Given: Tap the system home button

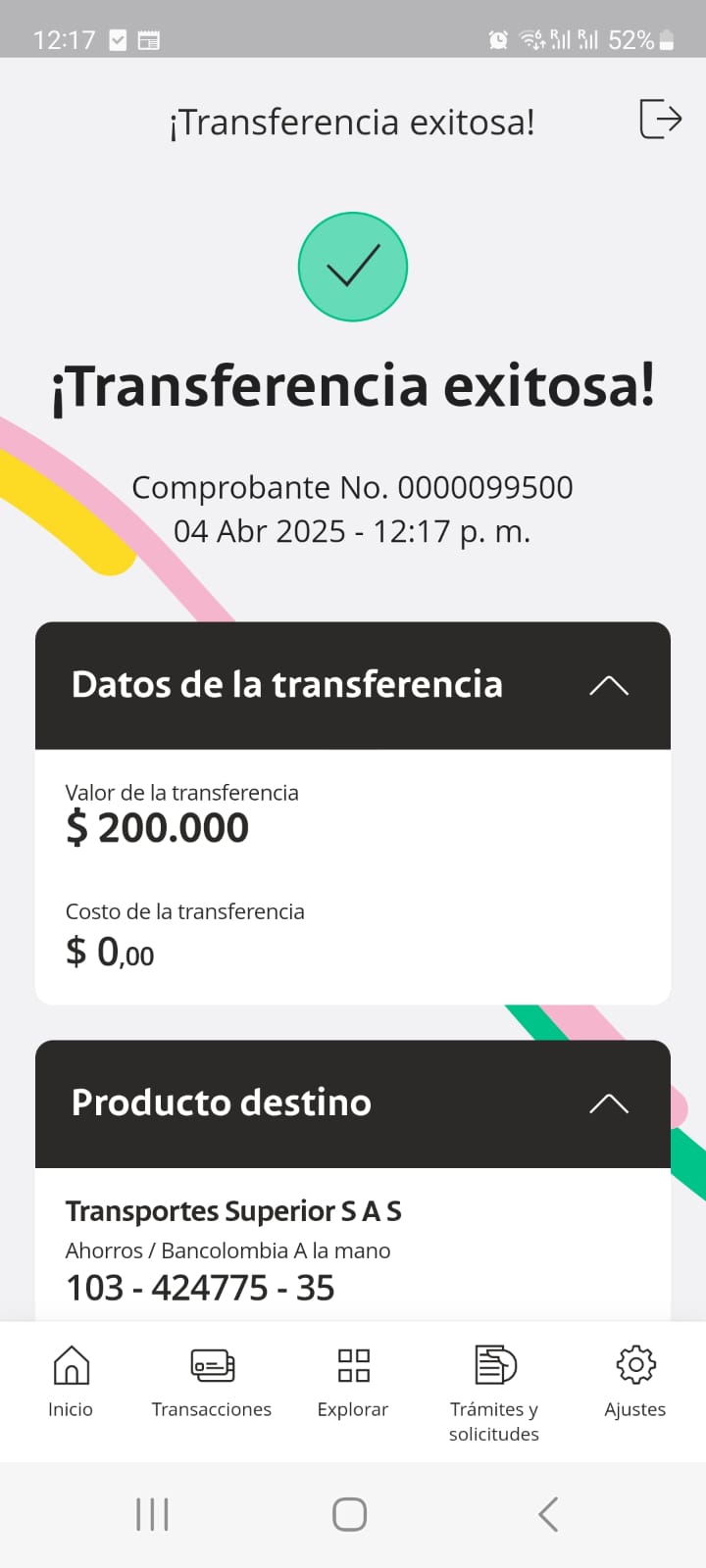Looking at the screenshot, I should [350, 1514].
